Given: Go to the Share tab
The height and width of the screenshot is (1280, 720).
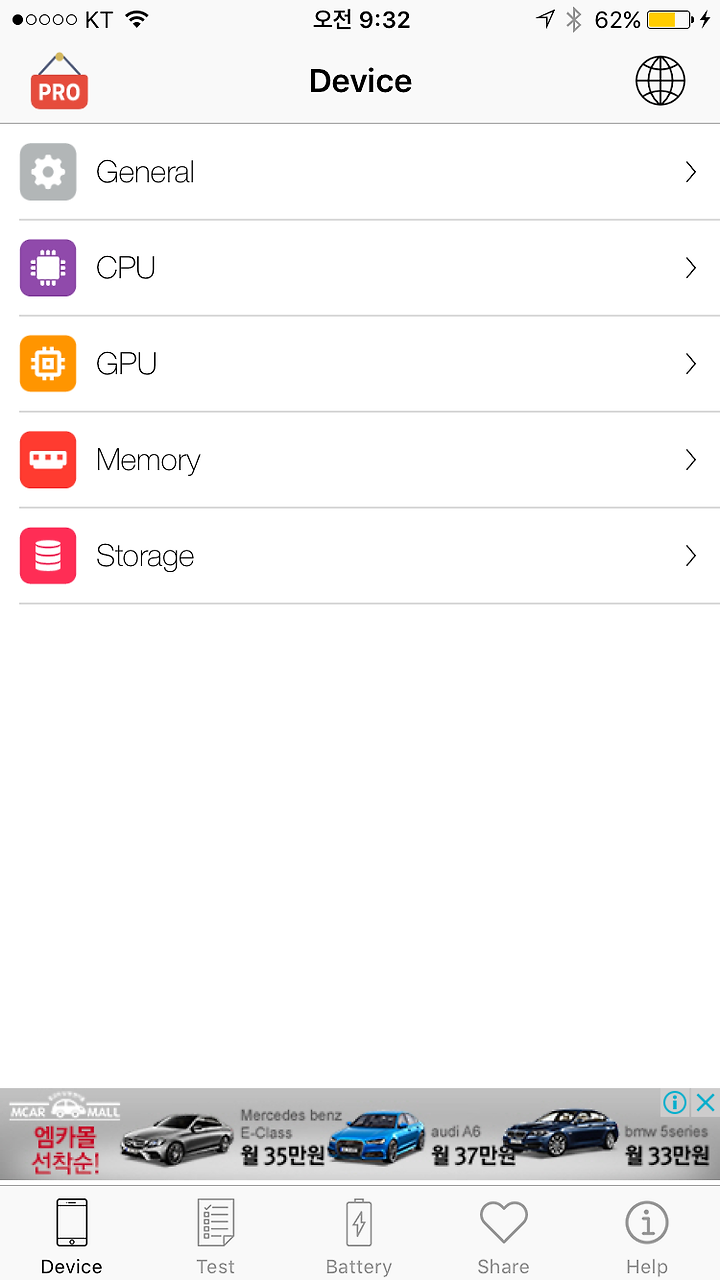Looking at the screenshot, I should pos(503,1236).
